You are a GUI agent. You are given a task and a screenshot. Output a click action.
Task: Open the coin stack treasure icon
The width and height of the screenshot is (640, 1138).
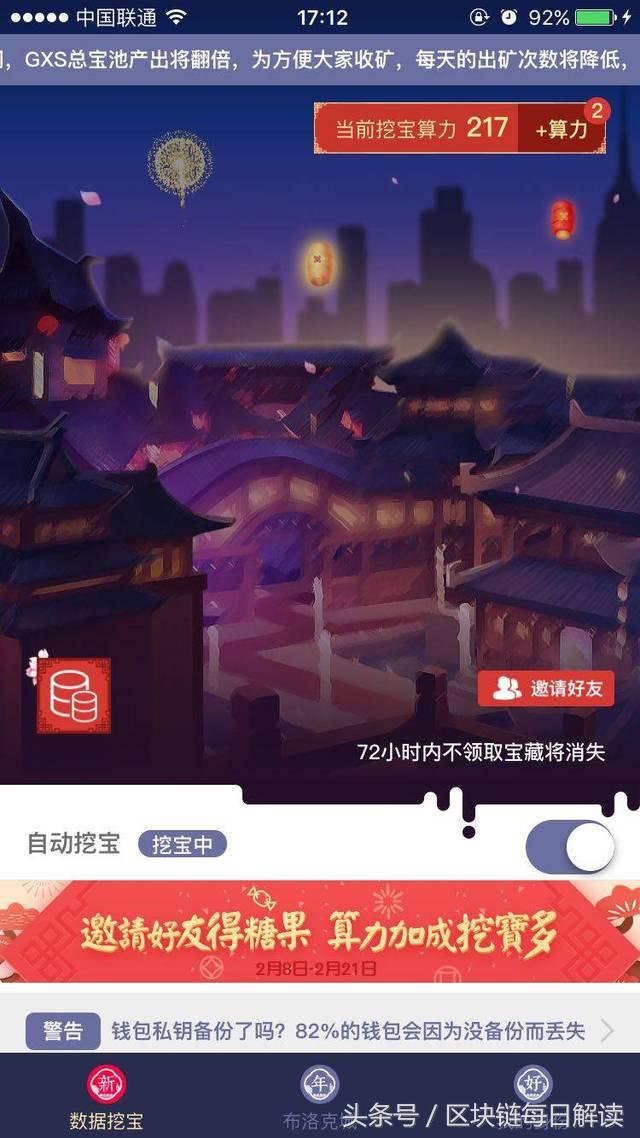[x=74, y=695]
